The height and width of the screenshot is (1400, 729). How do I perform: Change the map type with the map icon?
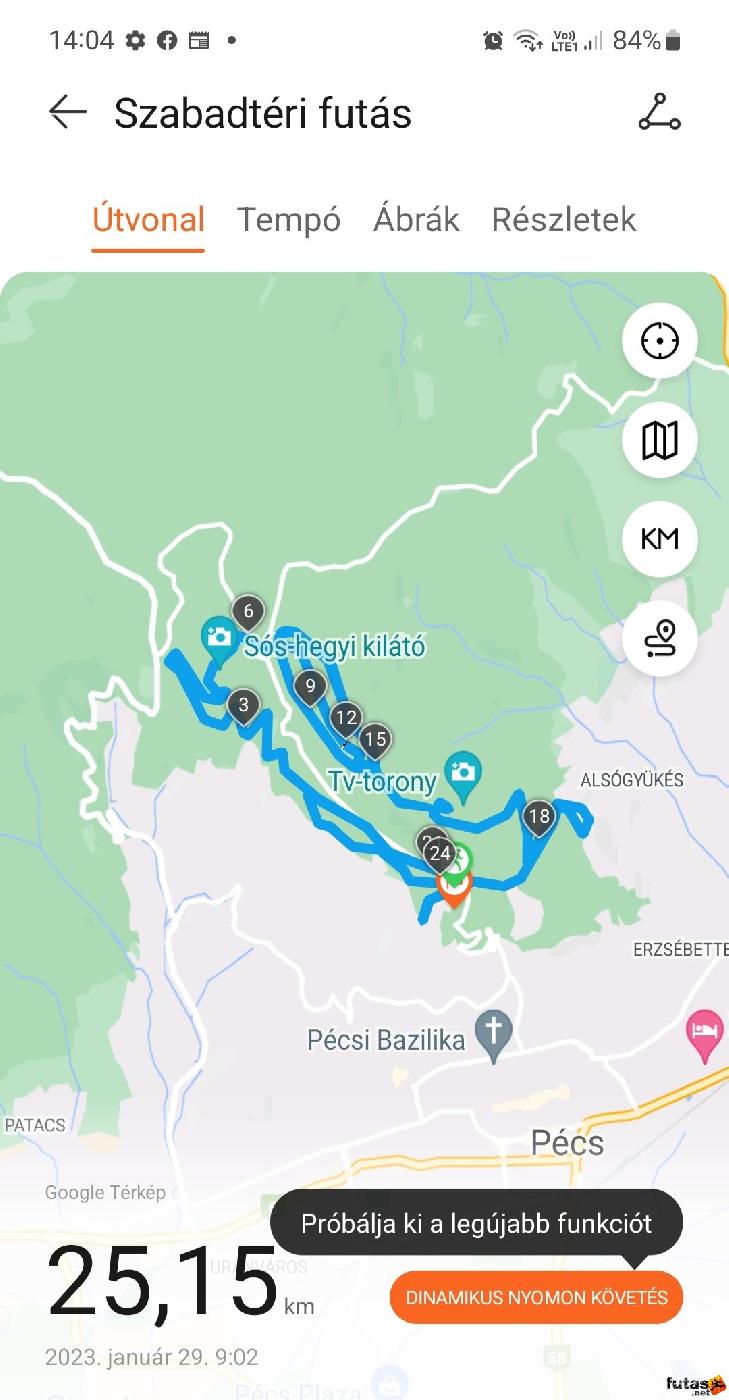pyautogui.click(x=659, y=440)
